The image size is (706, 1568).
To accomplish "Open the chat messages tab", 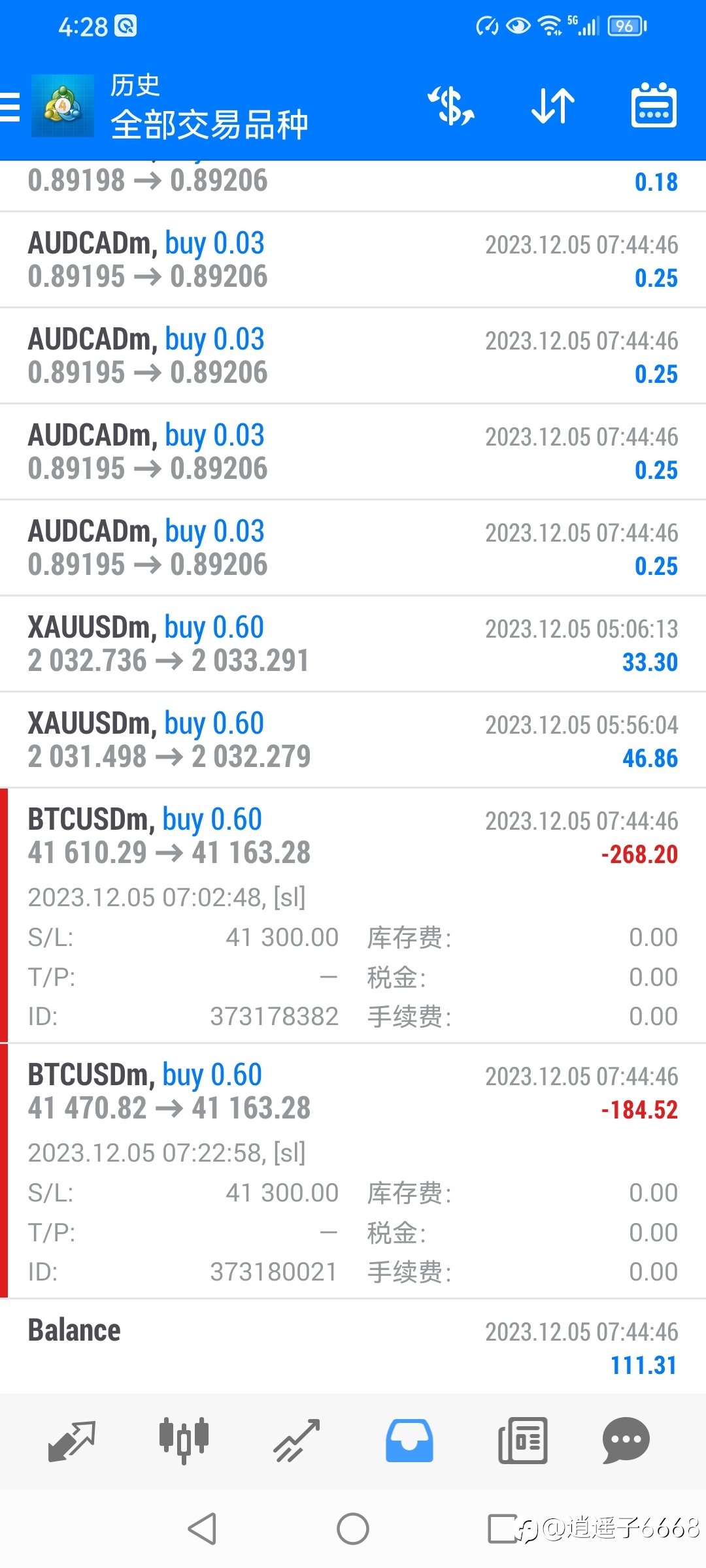I will [626, 1441].
